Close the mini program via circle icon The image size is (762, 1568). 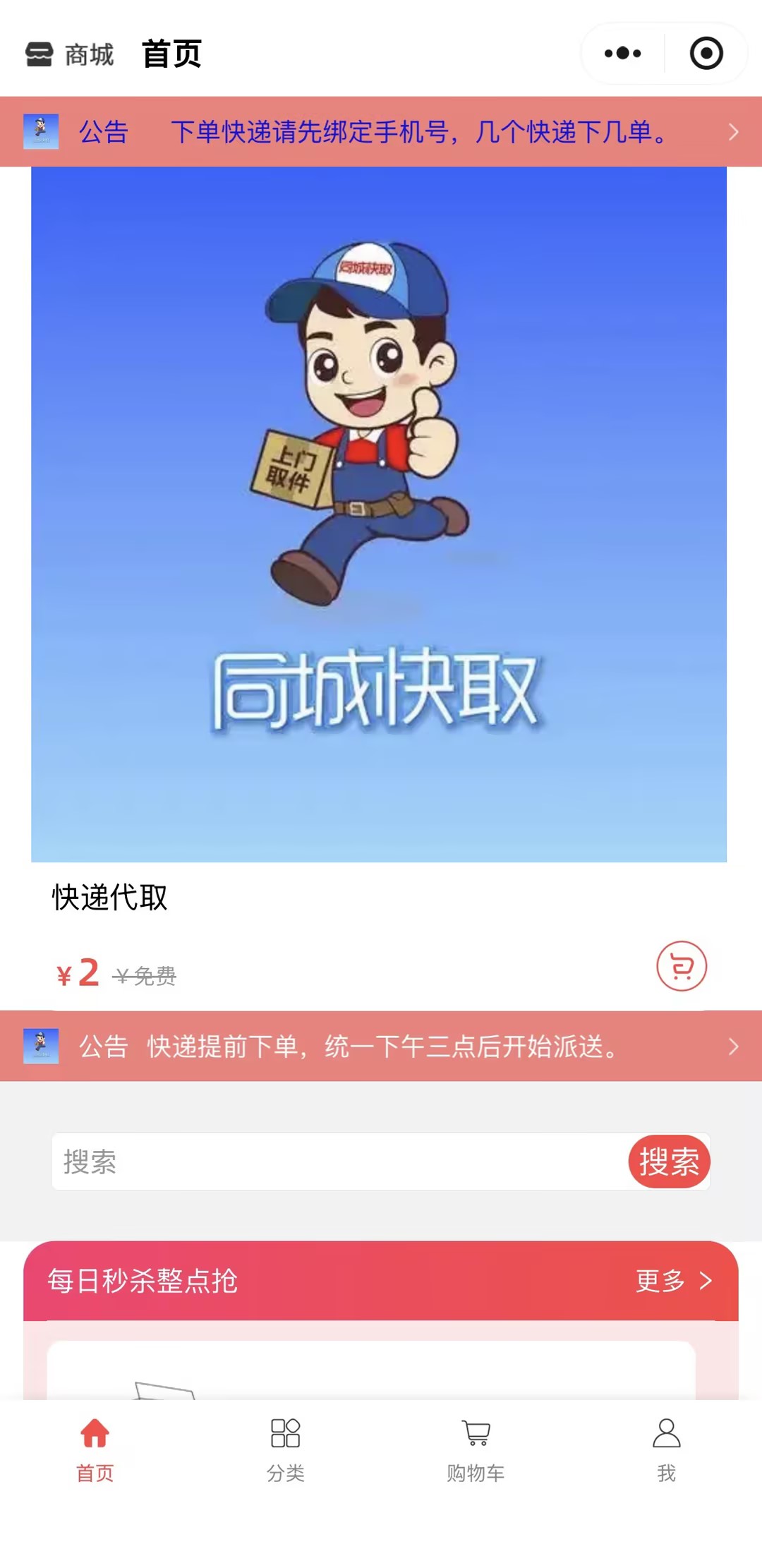pos(706,54)
